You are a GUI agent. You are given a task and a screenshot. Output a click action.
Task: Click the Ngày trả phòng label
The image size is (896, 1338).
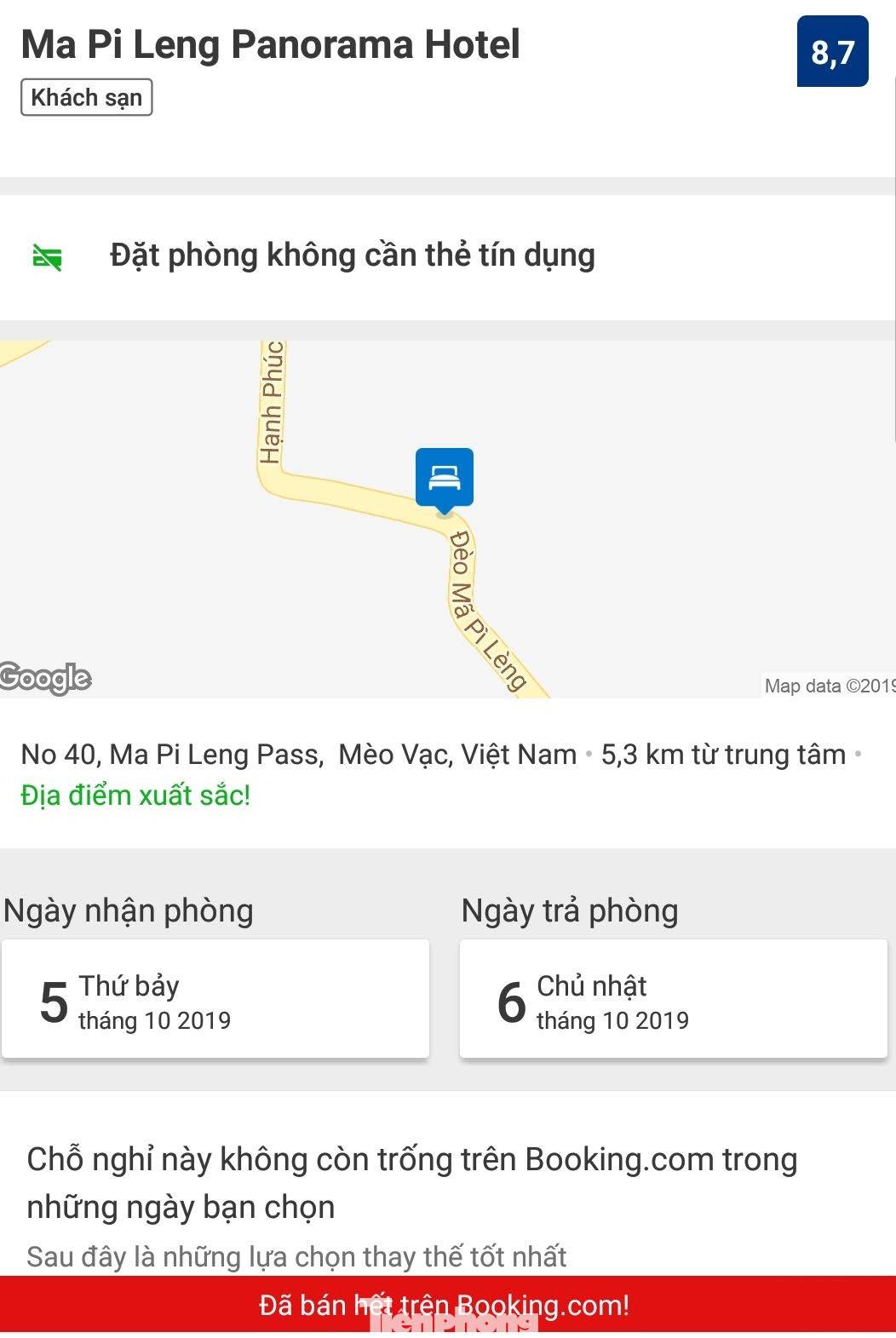pos(566,910)
